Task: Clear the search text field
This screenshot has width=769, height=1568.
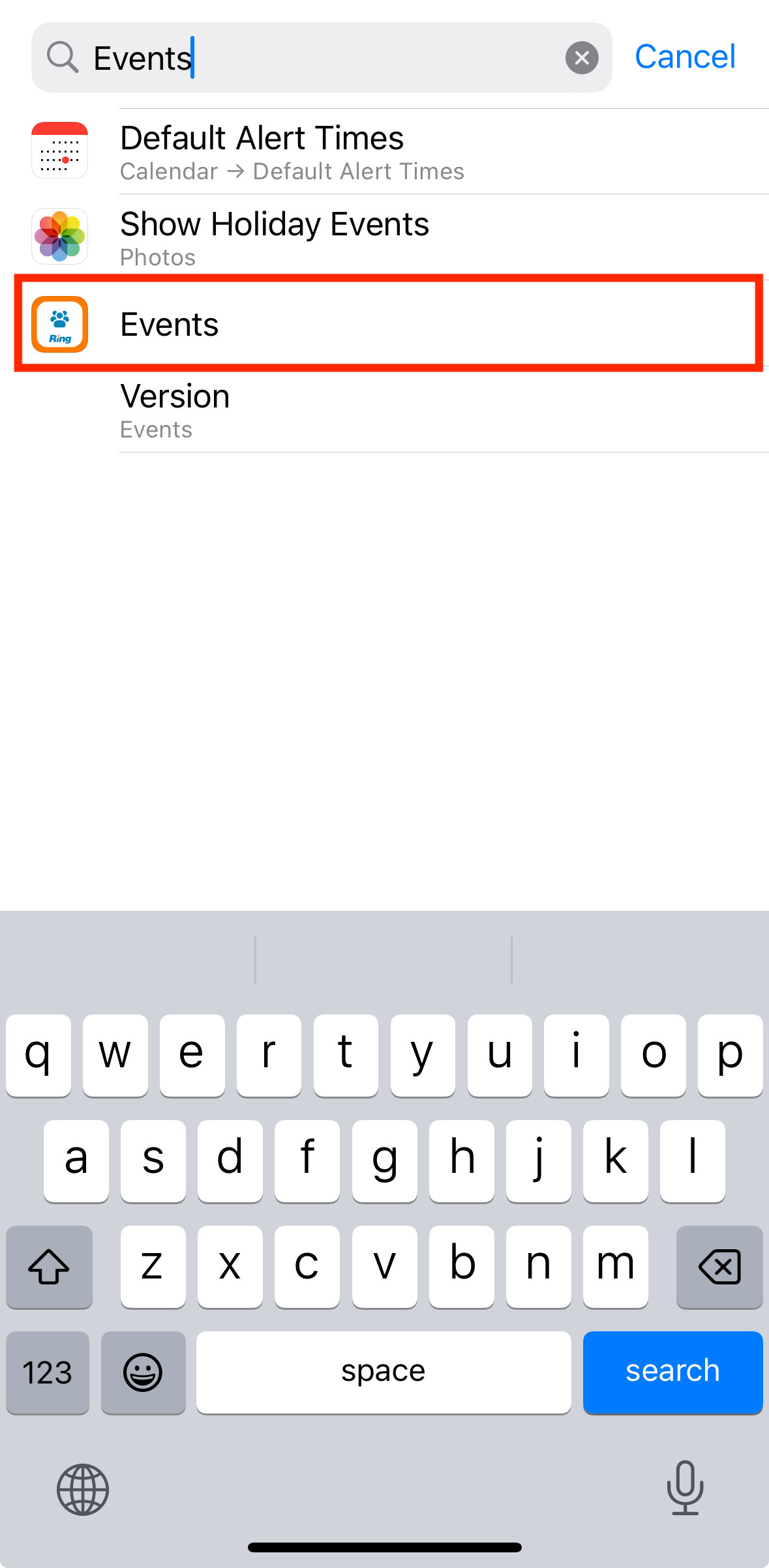Action: click(582, 58)
